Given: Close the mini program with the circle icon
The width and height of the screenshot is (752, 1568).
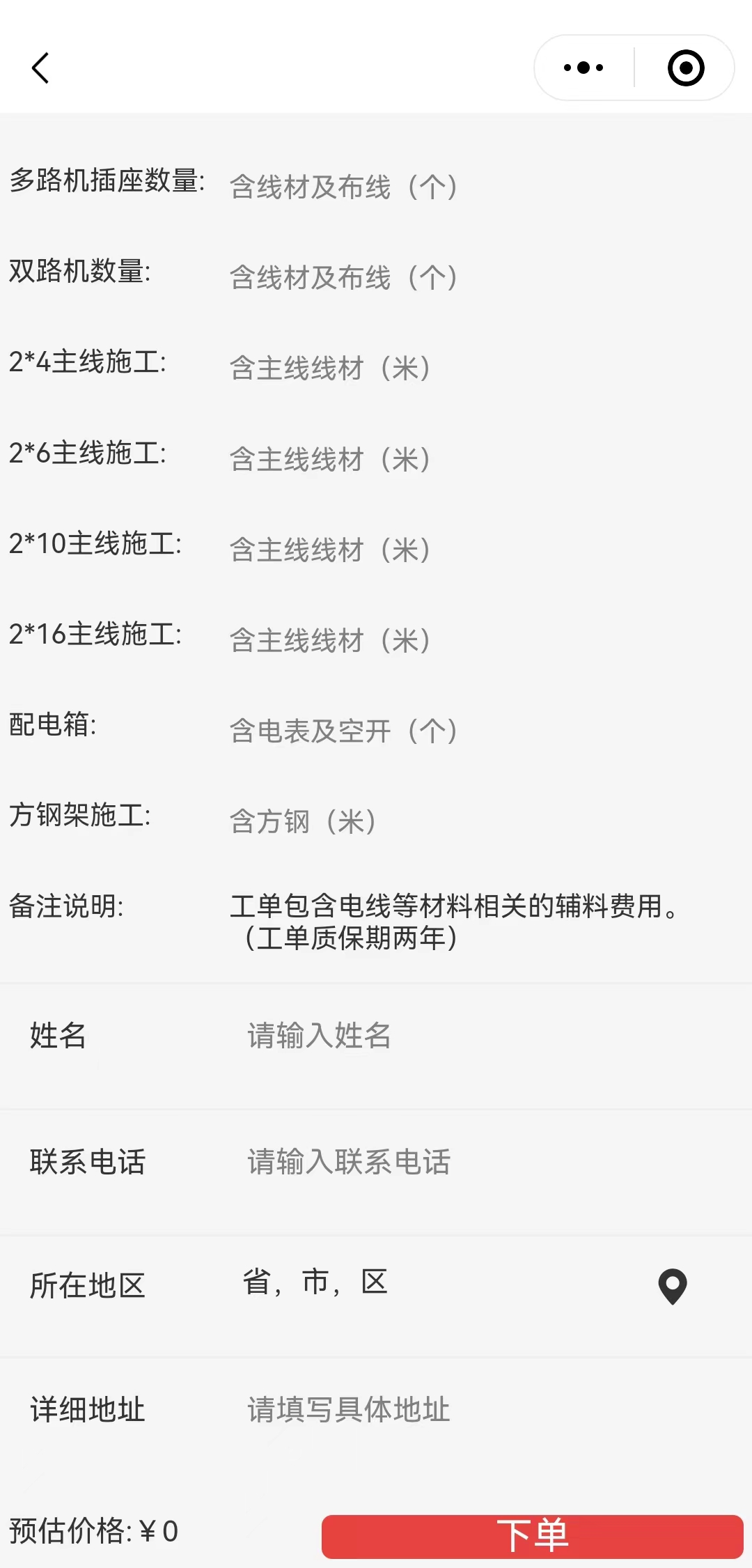Looking at the screenshot, I should click(686, 68).
